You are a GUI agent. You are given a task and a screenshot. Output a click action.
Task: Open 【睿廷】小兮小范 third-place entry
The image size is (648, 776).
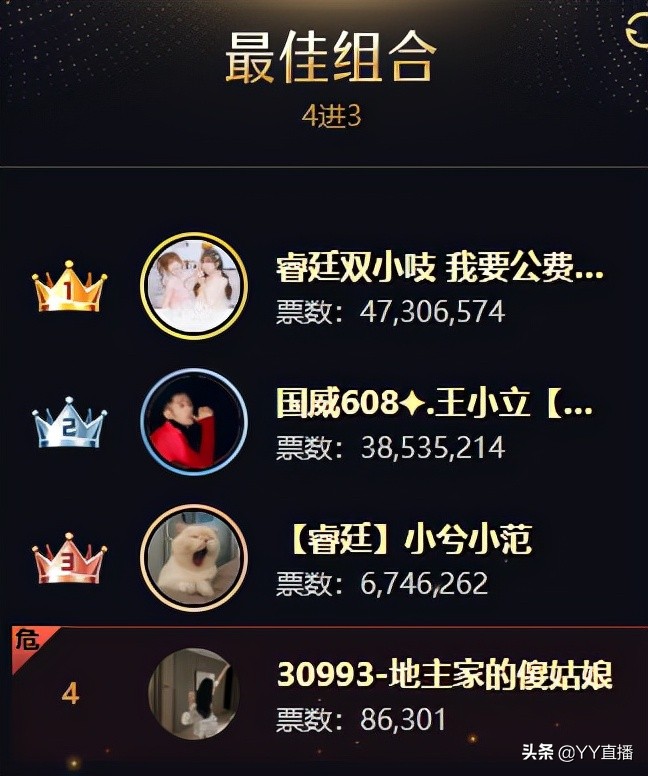(x=403, y=541)
